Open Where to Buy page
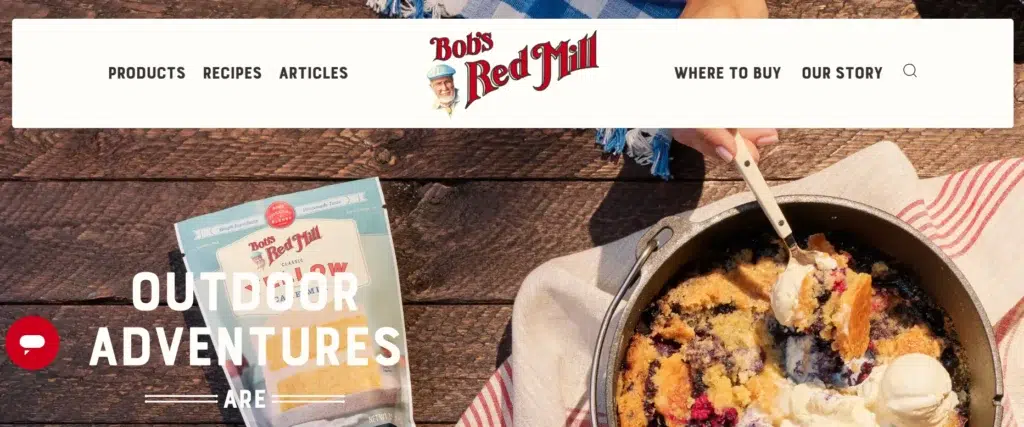 pyautogui.click(x=727, y=73)
